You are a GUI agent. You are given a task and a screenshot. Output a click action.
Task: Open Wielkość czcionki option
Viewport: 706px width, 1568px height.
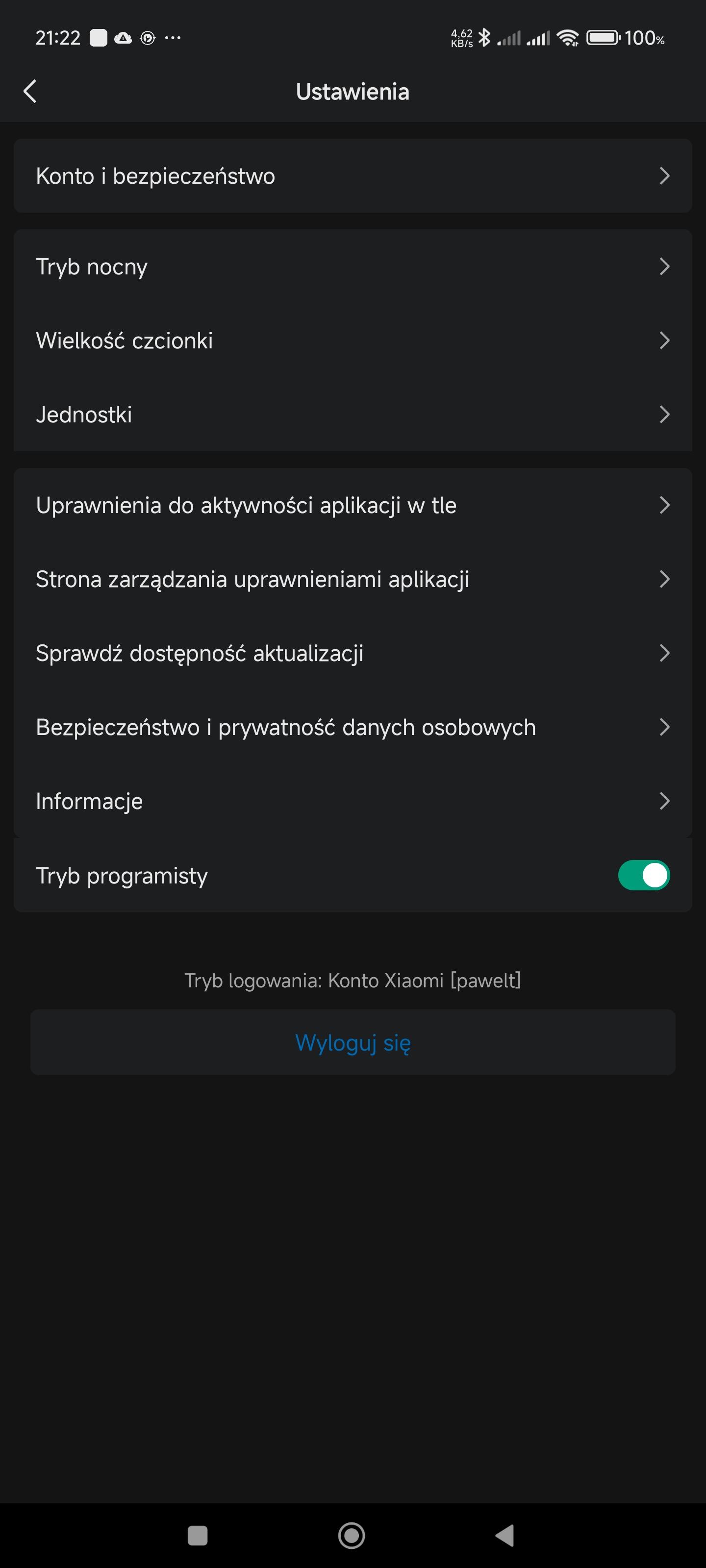[x=353, y=340]
